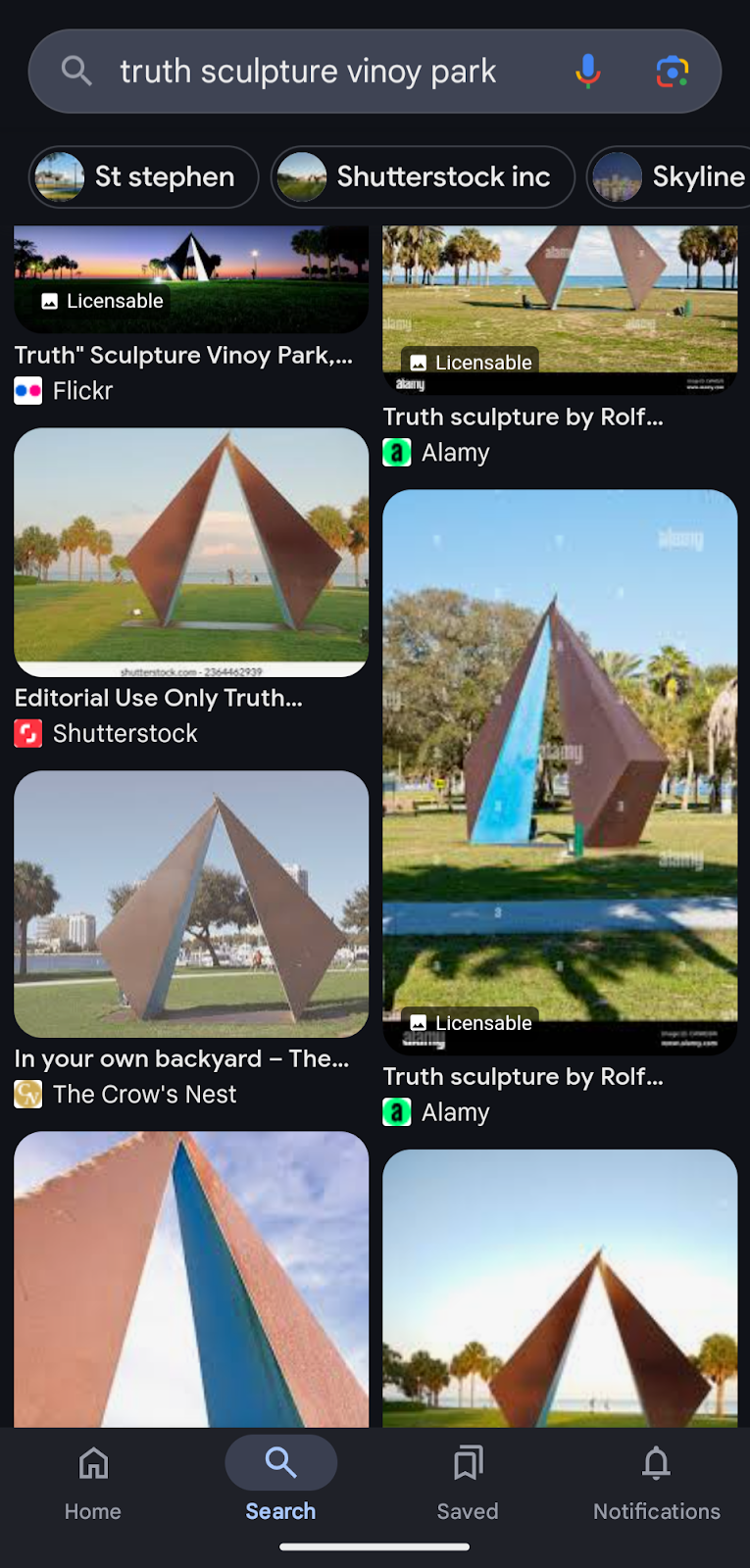
Task: Click the Truth sculpture by Rolf link
Action: 523,416
